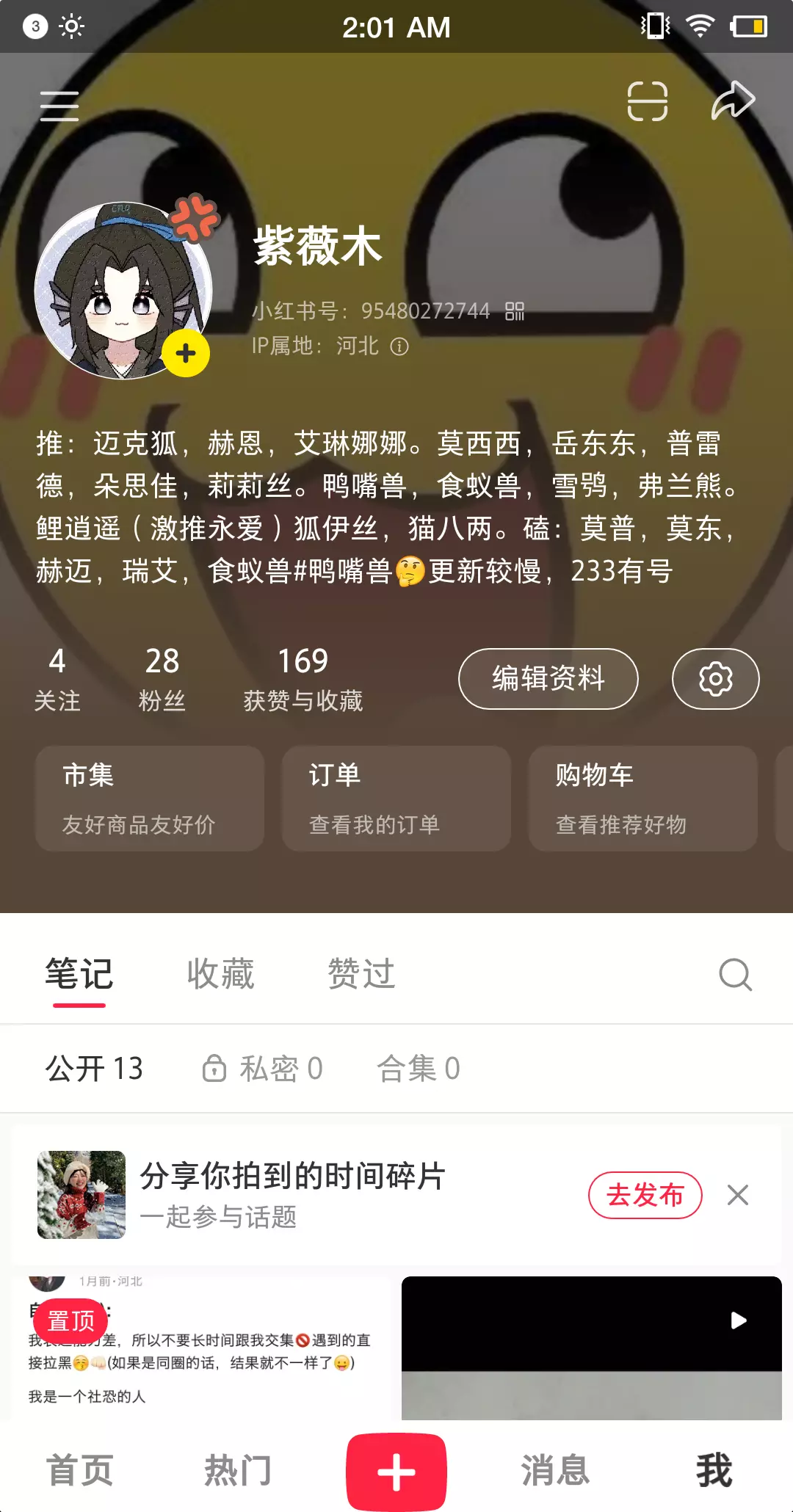Open the QR scan icon
The width and height of the screenshot is (793, 1512).
(x=648, y=101)
